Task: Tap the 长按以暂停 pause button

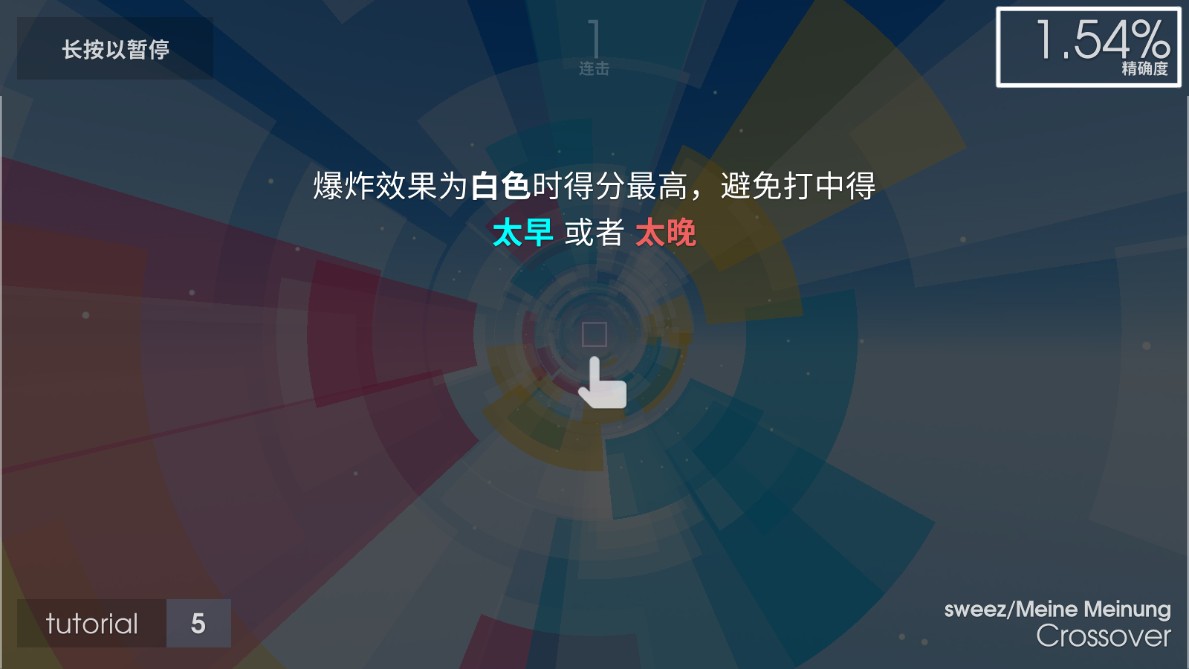Action: [x=115, y=49]
